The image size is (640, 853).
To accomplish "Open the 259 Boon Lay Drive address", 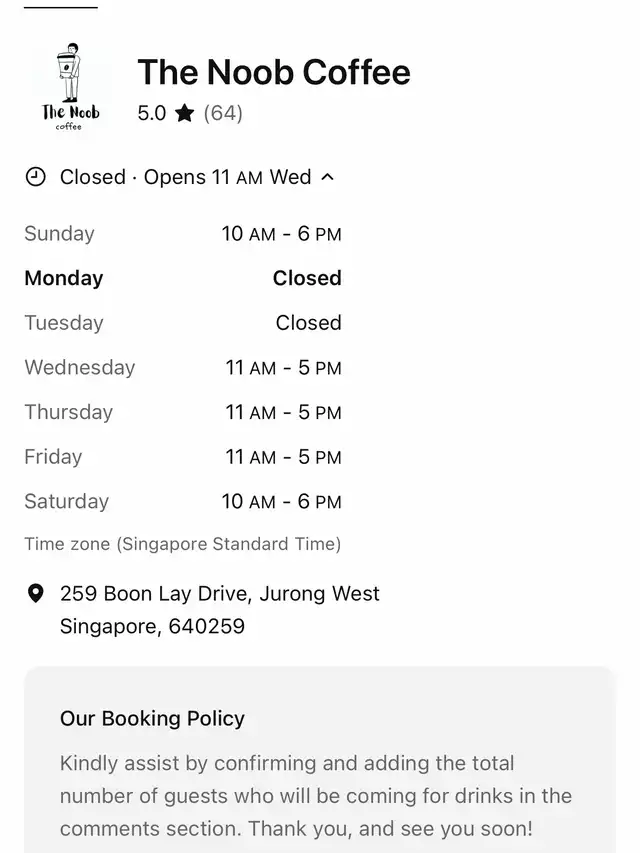I will [x=219, y=609].
